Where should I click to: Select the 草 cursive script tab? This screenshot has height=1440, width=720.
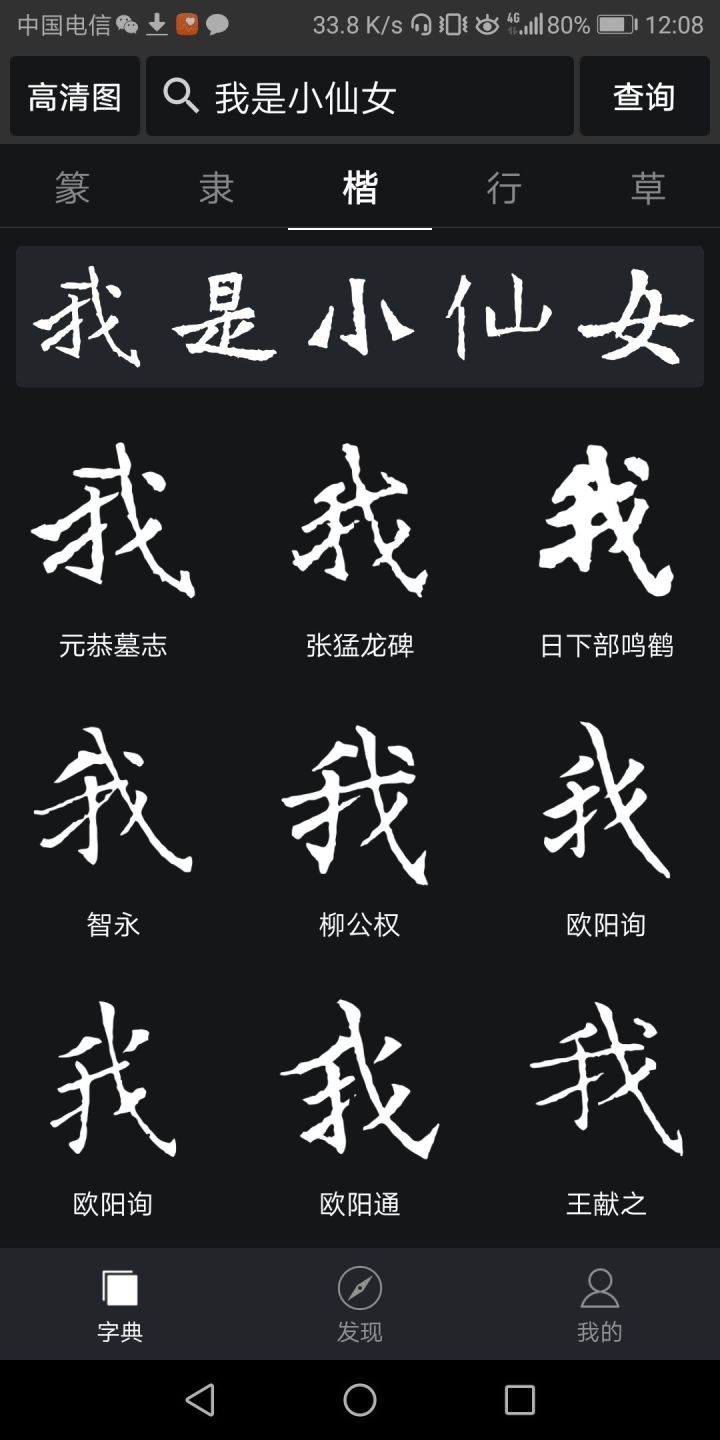pos(648,188)
